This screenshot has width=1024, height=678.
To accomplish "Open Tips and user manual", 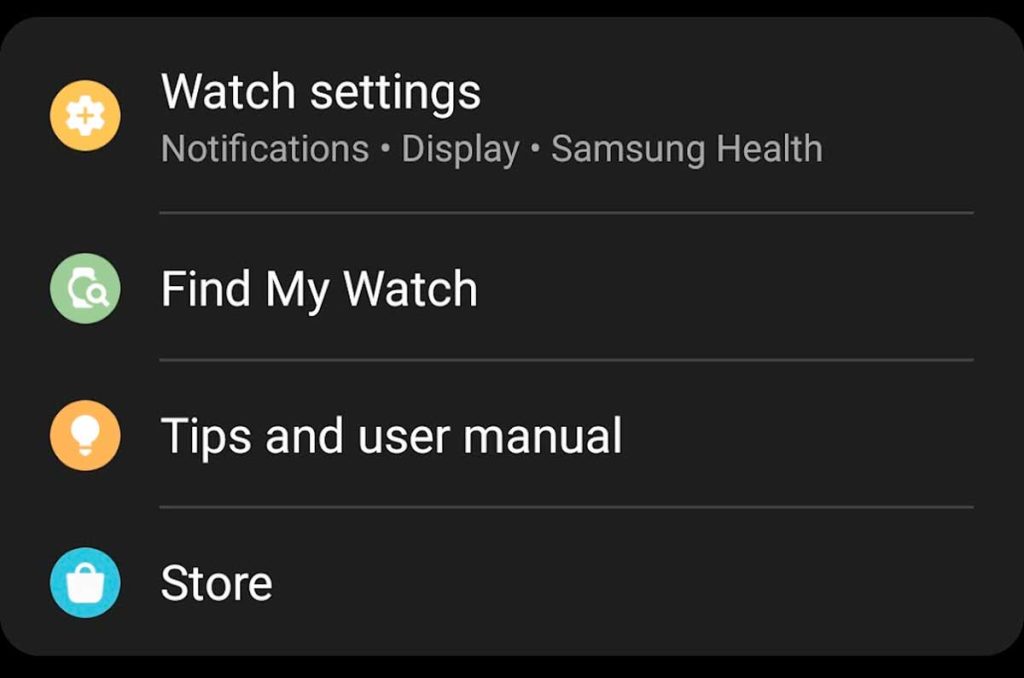I will click(391, 437).
